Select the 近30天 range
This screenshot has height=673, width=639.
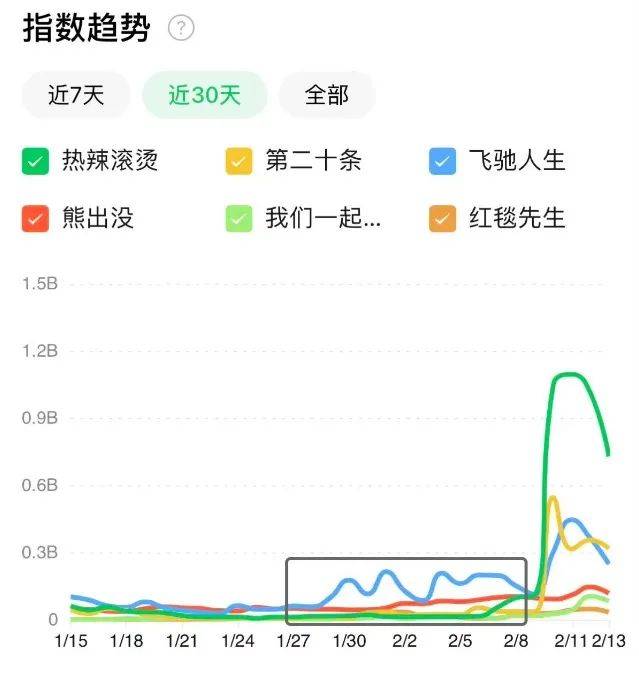204,95
